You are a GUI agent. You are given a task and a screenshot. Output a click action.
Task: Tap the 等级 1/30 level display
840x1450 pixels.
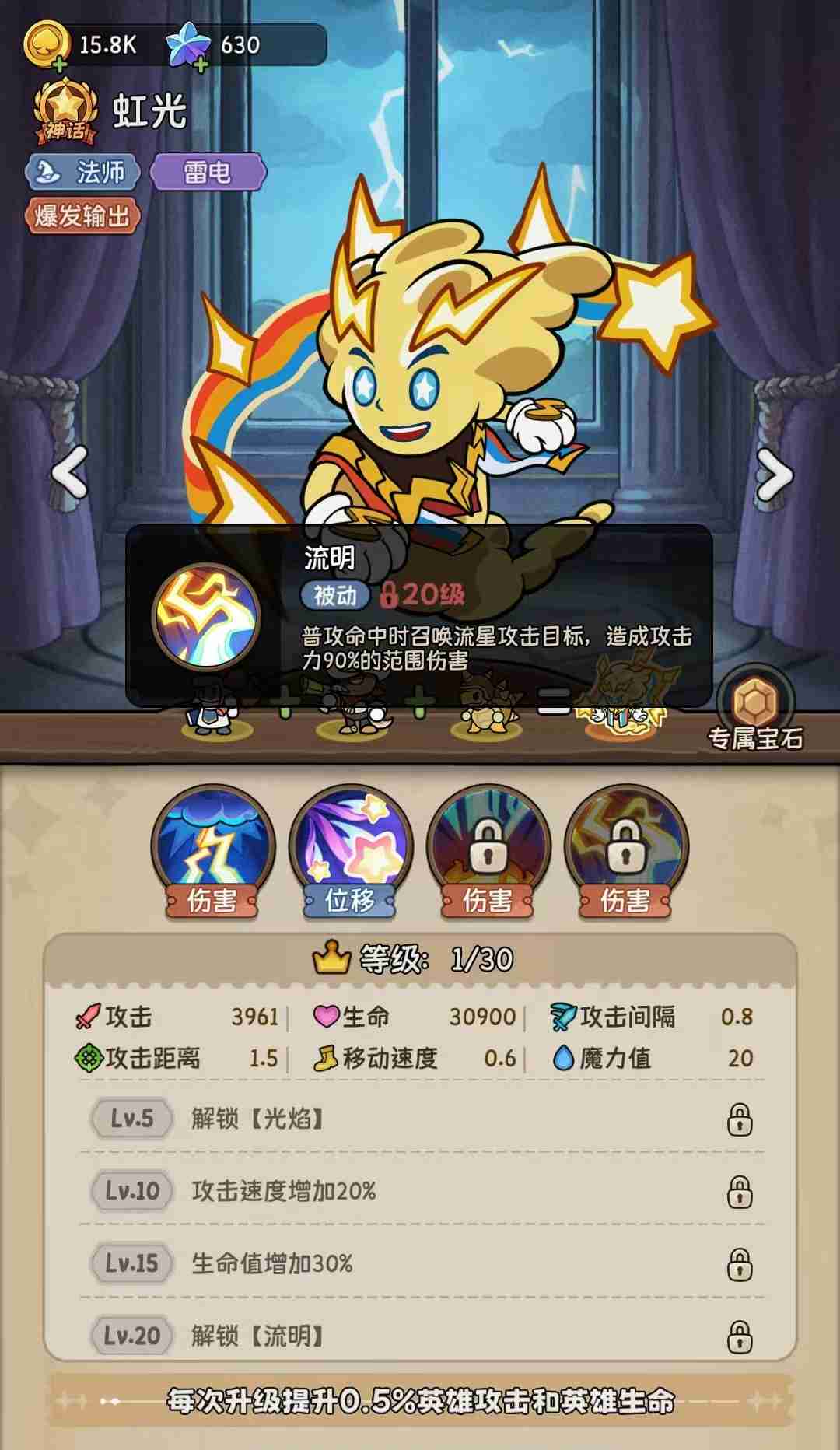(420, 958)
